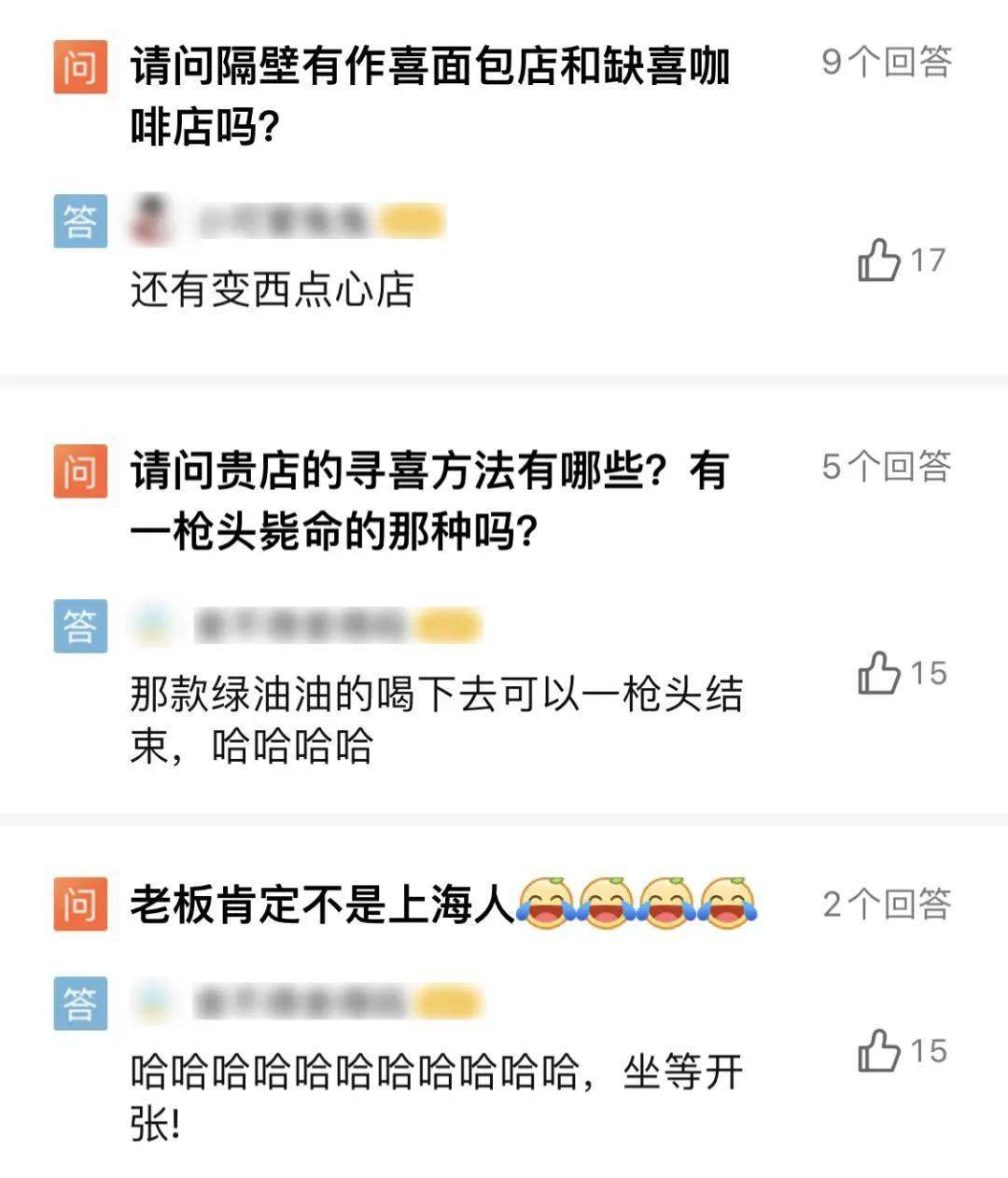
Task: Click the blue 答 icon under second question
Action: (82, 624)
